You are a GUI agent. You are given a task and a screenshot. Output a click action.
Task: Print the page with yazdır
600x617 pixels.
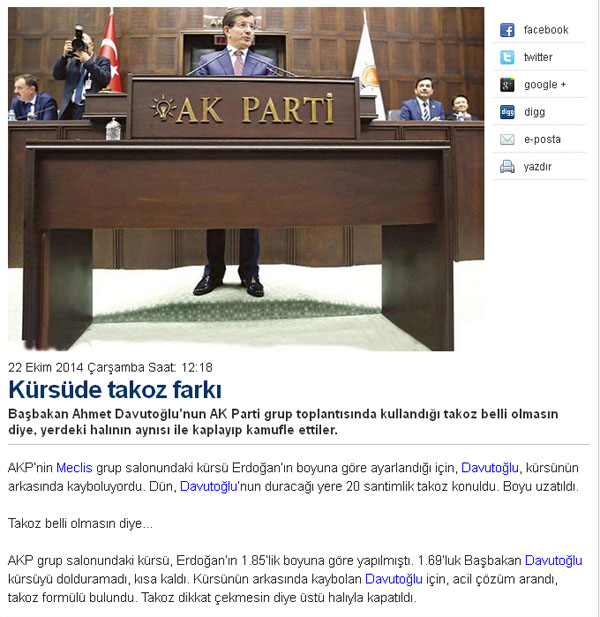coord(537,166)
